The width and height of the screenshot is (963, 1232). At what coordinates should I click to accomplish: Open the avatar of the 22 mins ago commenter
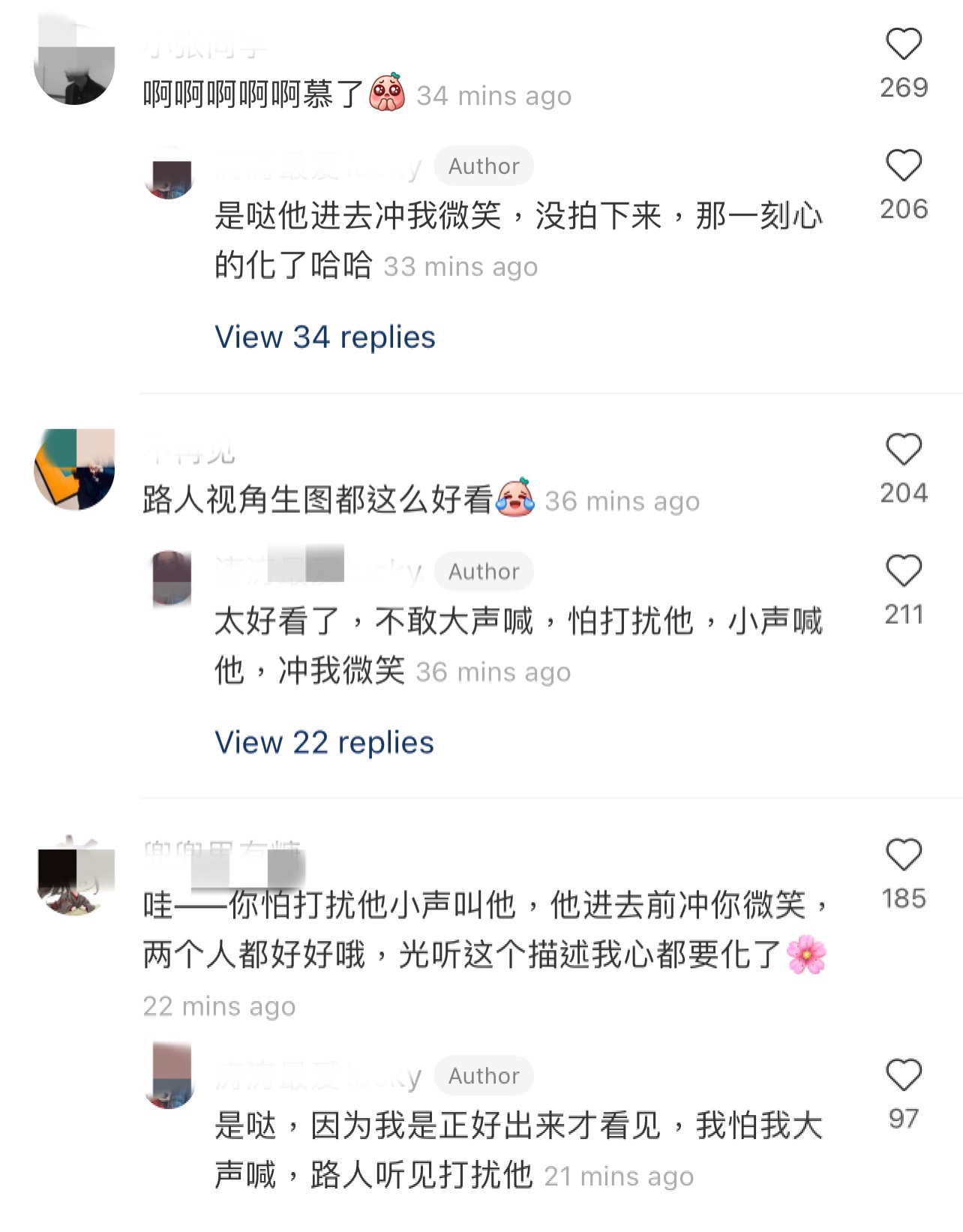pyautogui.click(x=74, y=876)
